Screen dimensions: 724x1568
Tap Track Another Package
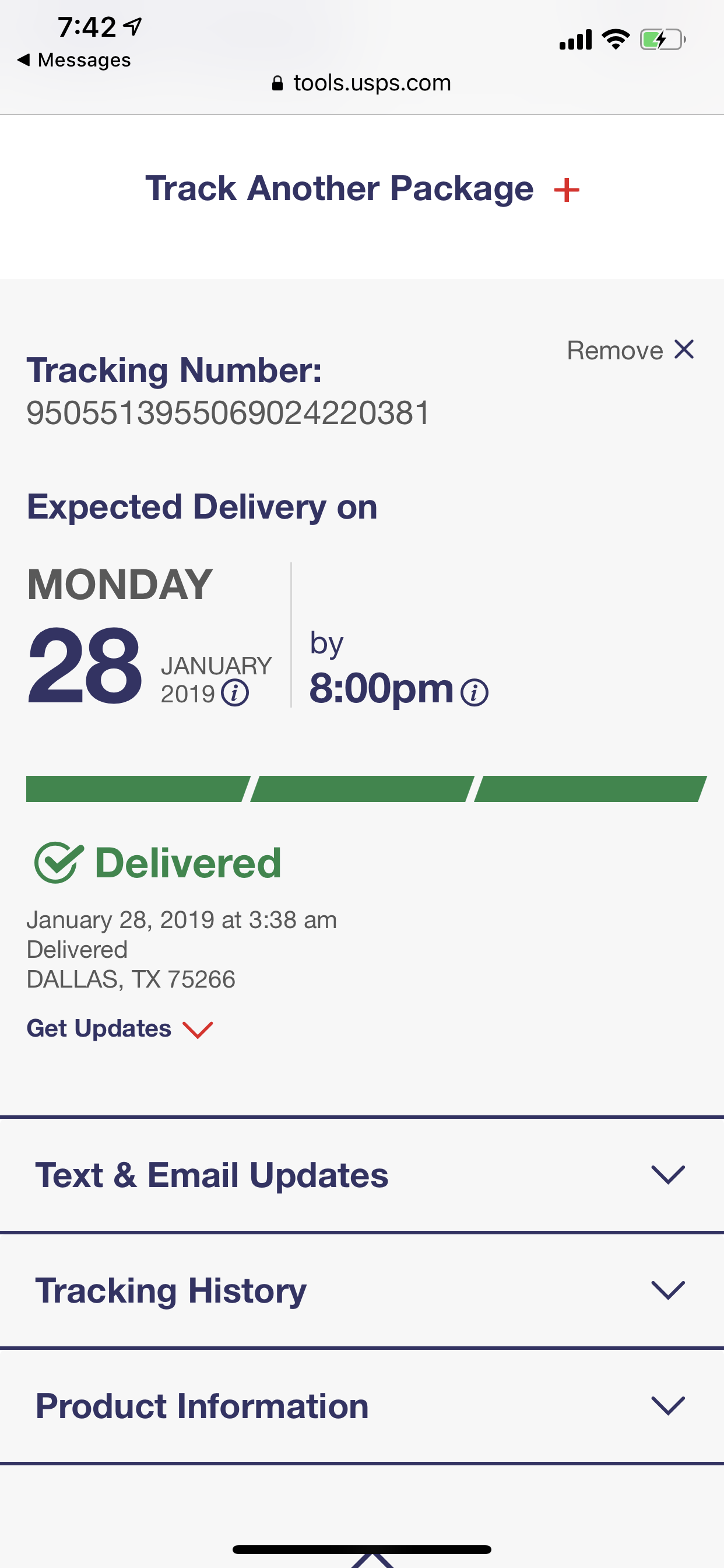pos(362,188)
